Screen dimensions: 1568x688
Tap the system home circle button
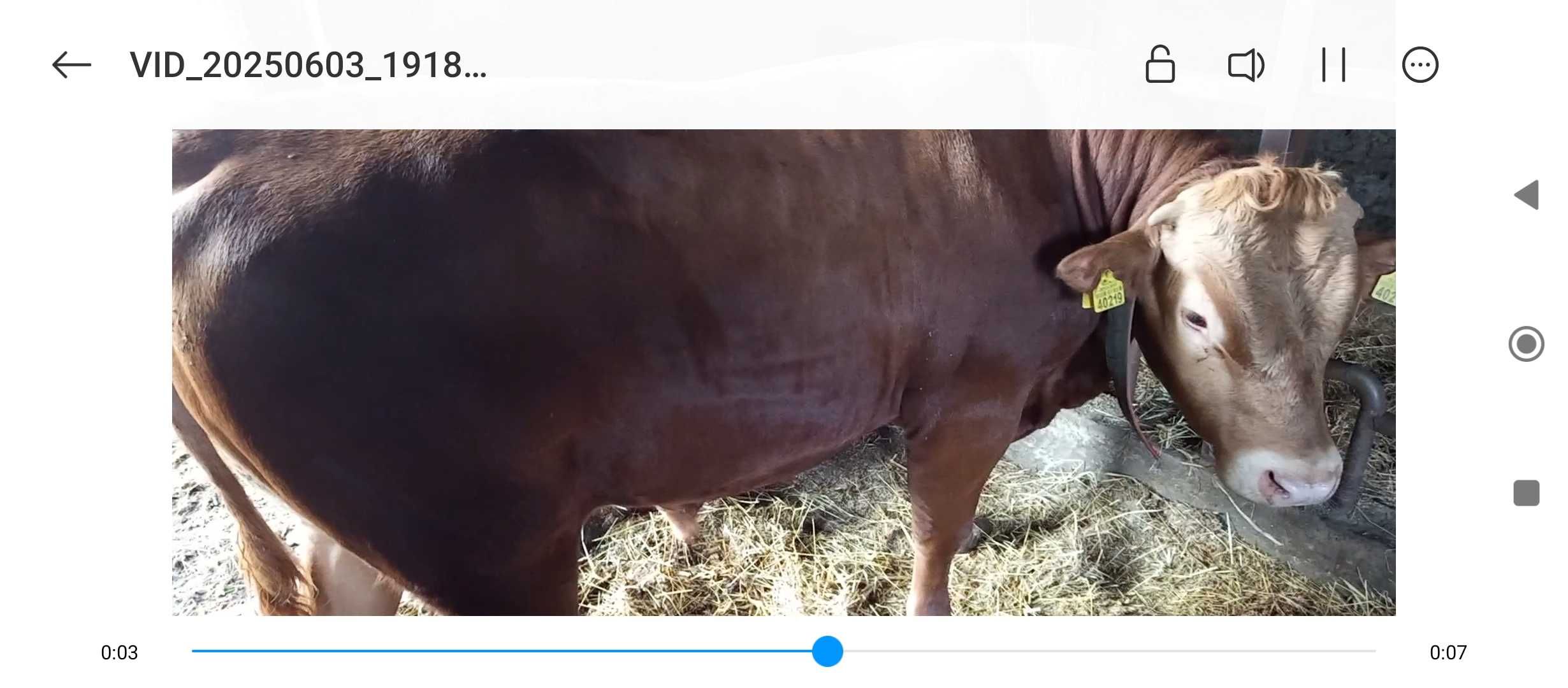point(1527,344)
